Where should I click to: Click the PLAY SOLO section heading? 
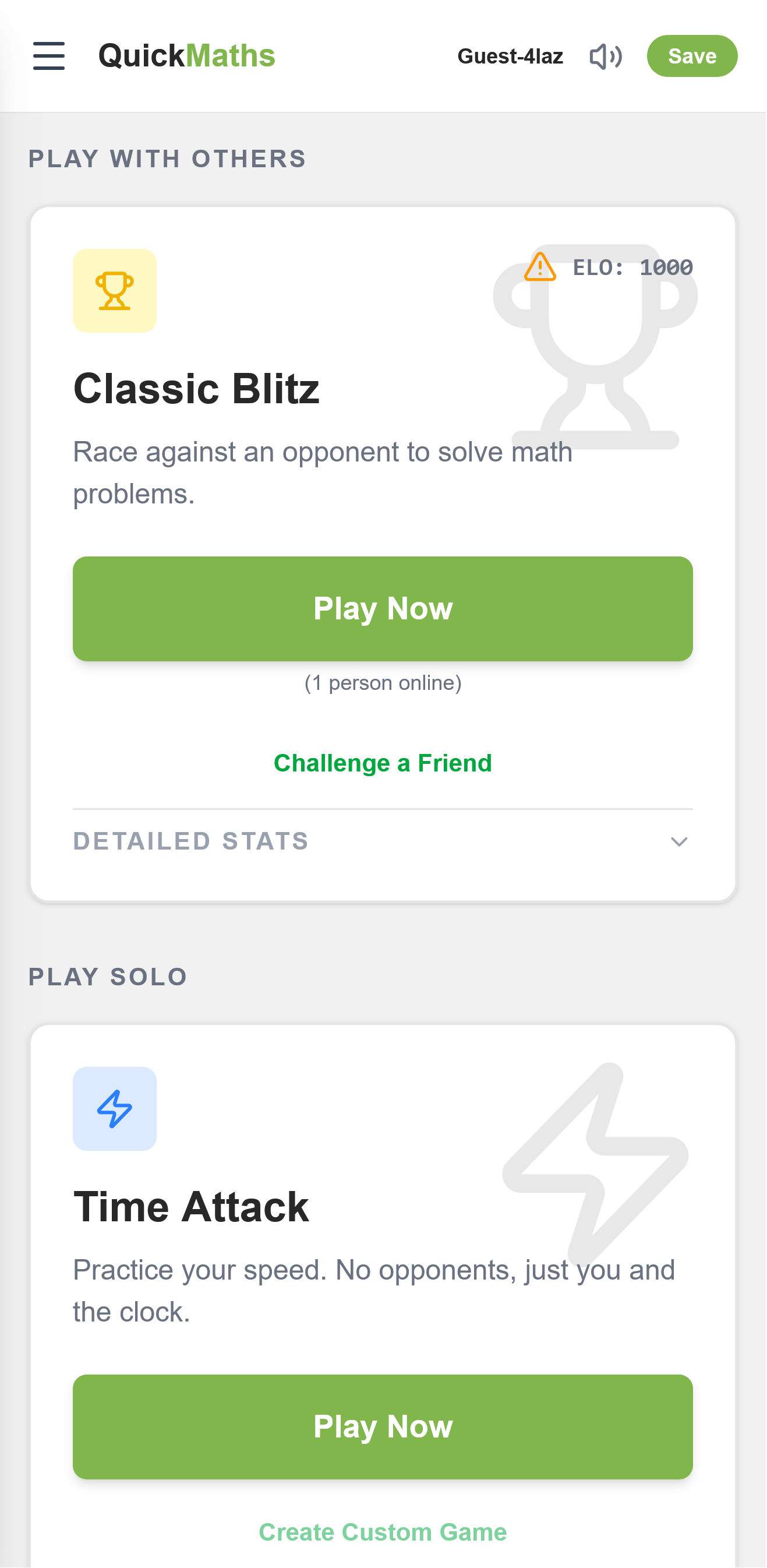tap(108, 976)
